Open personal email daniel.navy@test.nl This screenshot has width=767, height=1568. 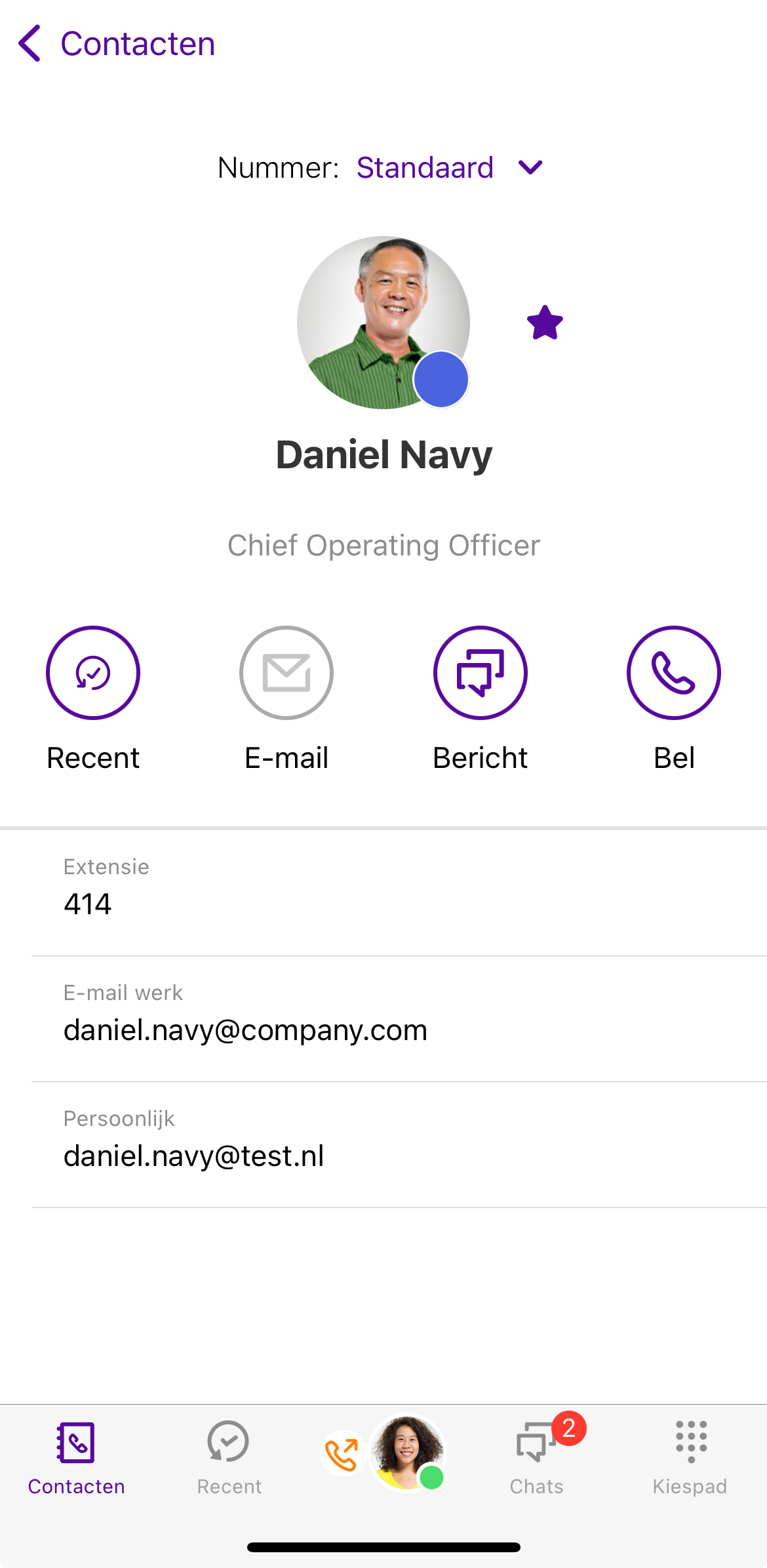(194, 1156)
